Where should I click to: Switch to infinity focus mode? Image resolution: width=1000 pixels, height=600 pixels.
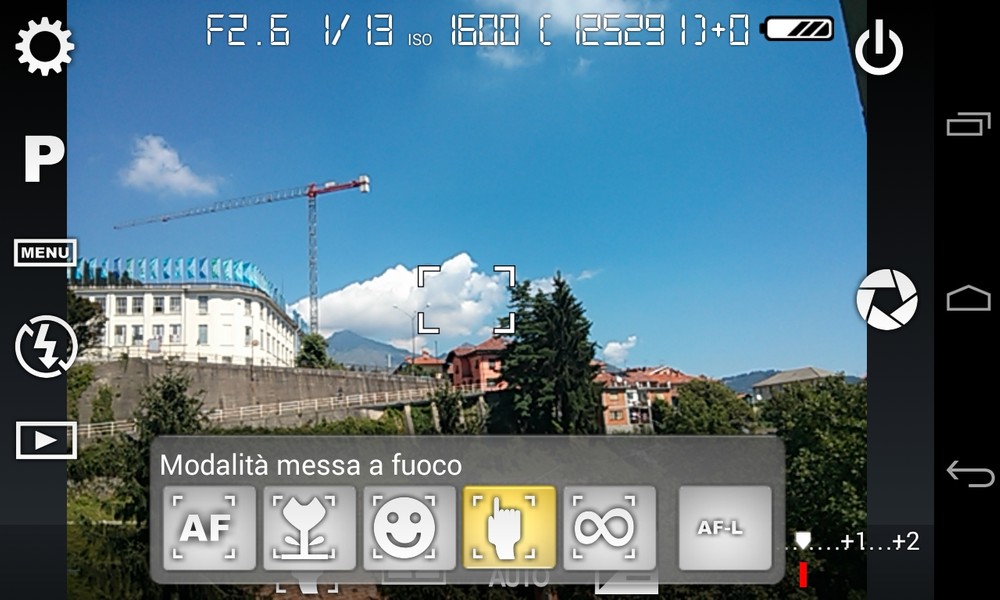coord(609,527)
